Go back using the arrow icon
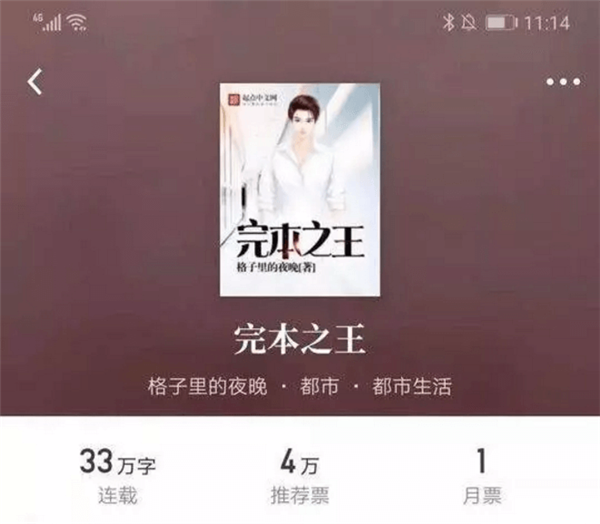600x524 pixels. [35, 81]
